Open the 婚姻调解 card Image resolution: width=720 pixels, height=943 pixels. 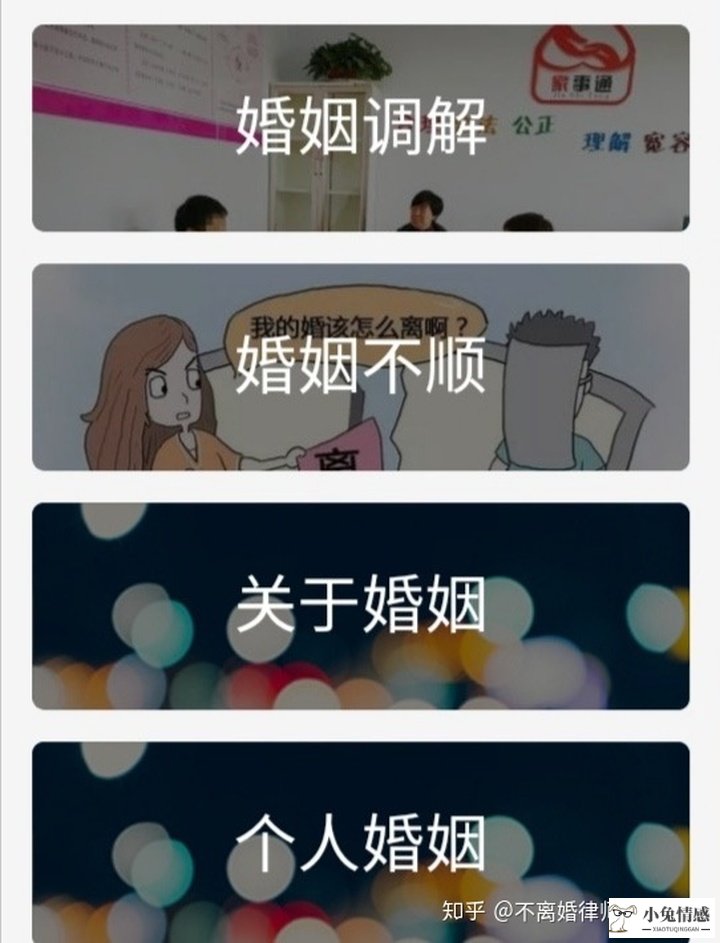360,128
